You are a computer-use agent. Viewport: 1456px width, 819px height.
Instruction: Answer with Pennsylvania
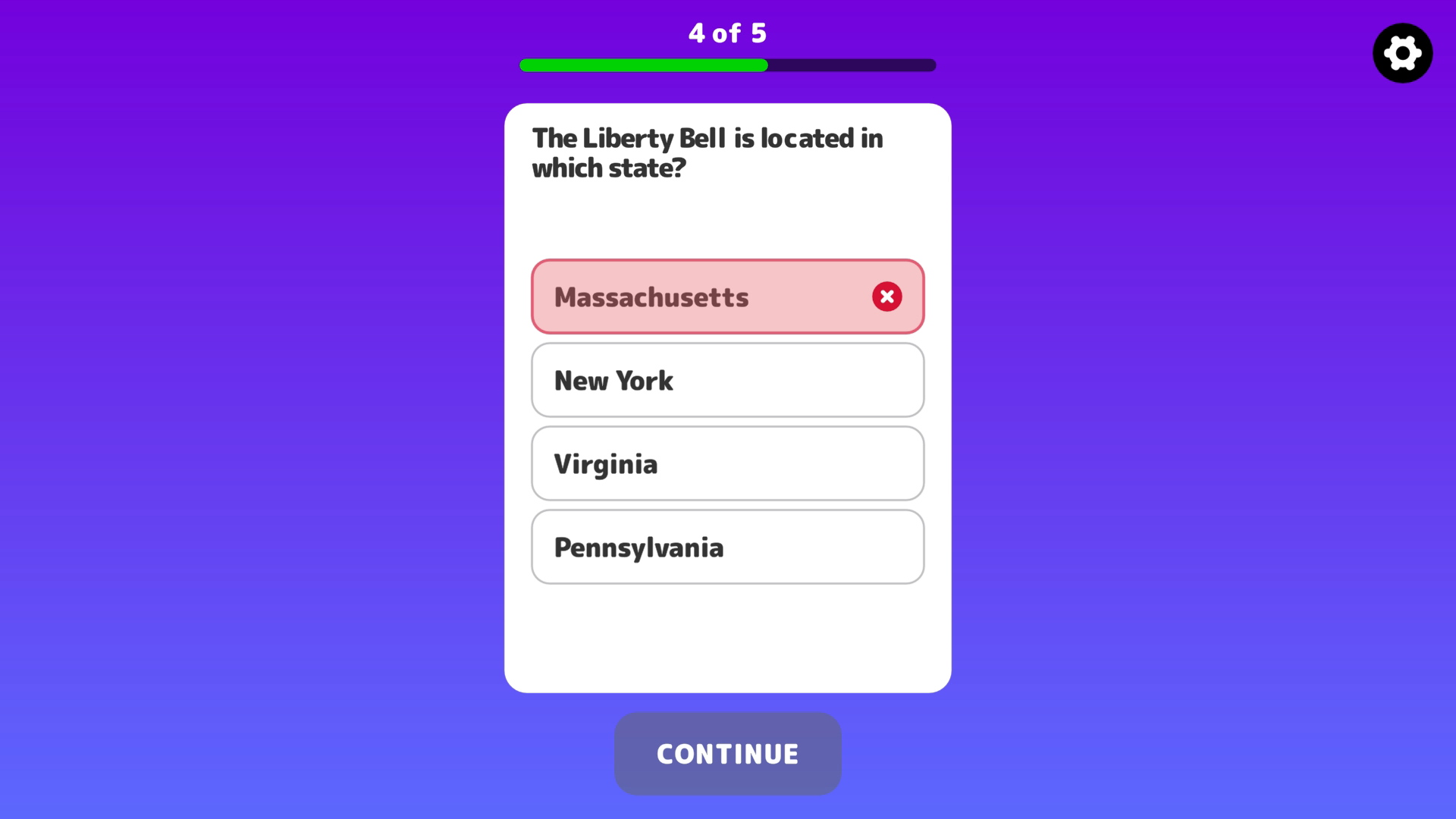(x=726, y=547)
